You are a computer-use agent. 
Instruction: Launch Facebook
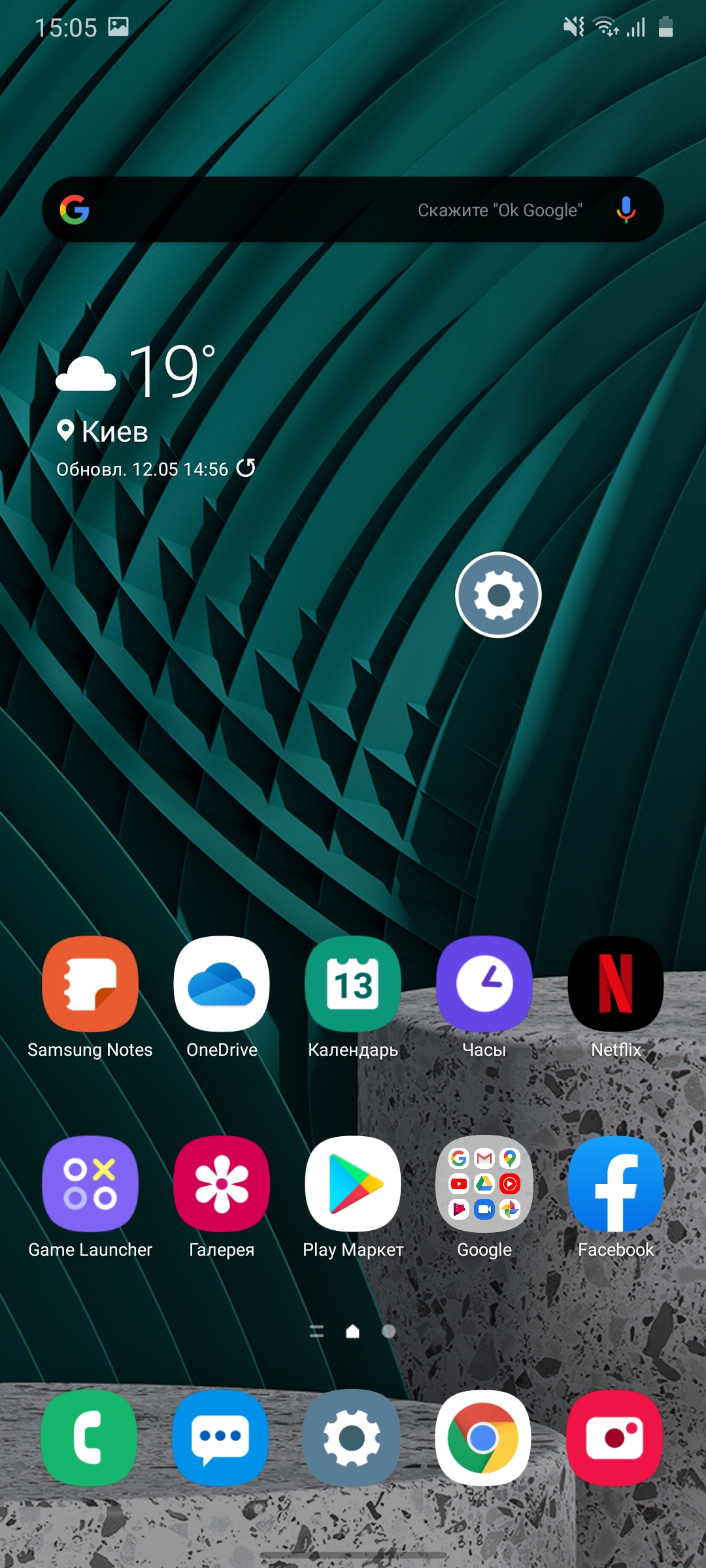616,1184
